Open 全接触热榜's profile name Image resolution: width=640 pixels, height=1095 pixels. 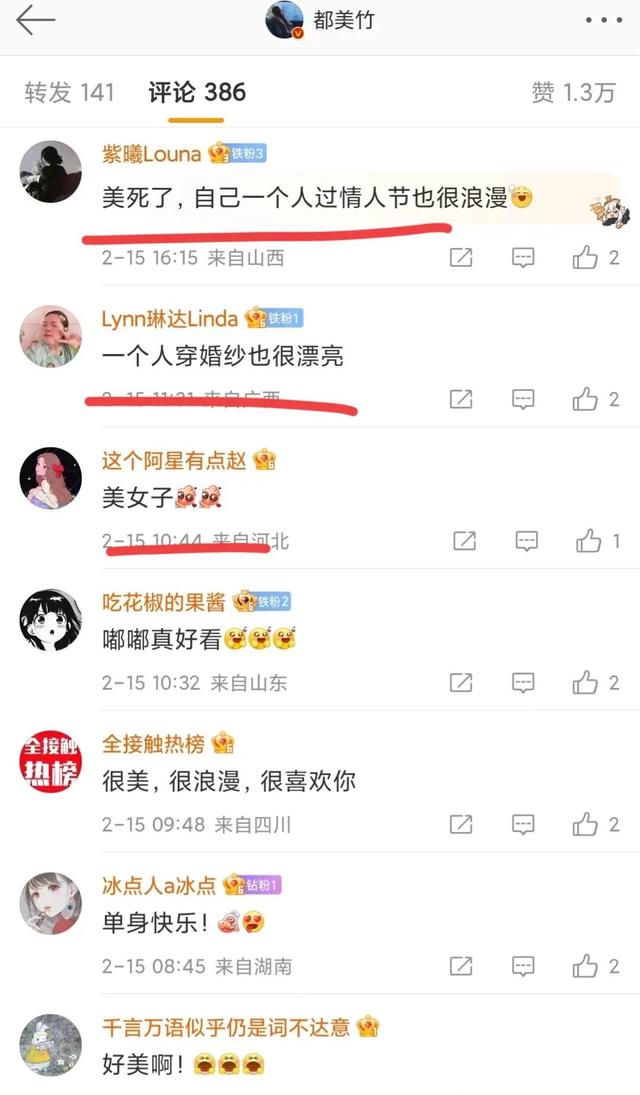(x=153, y=744)
